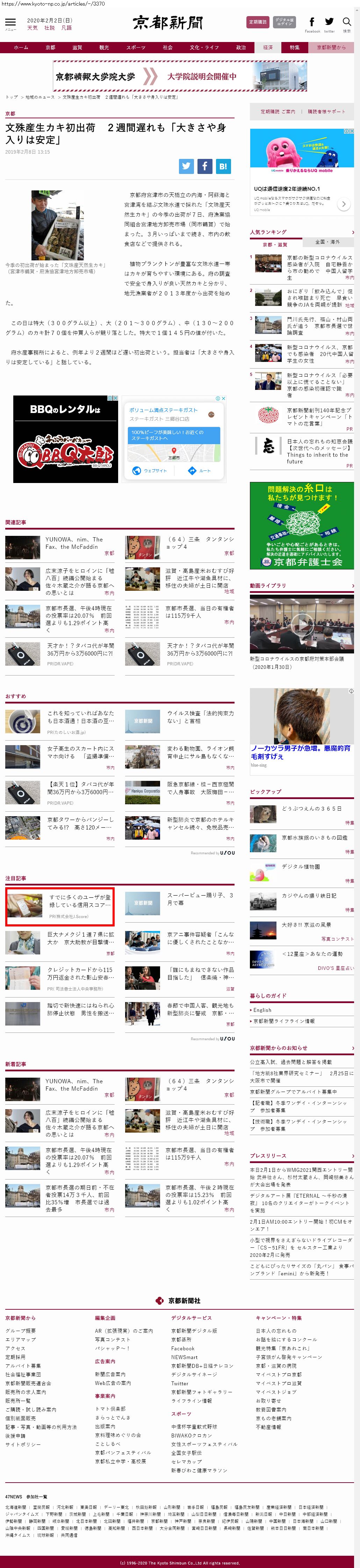Share the article via Hatena Bookmark (B!)

(x=223, y=166)
